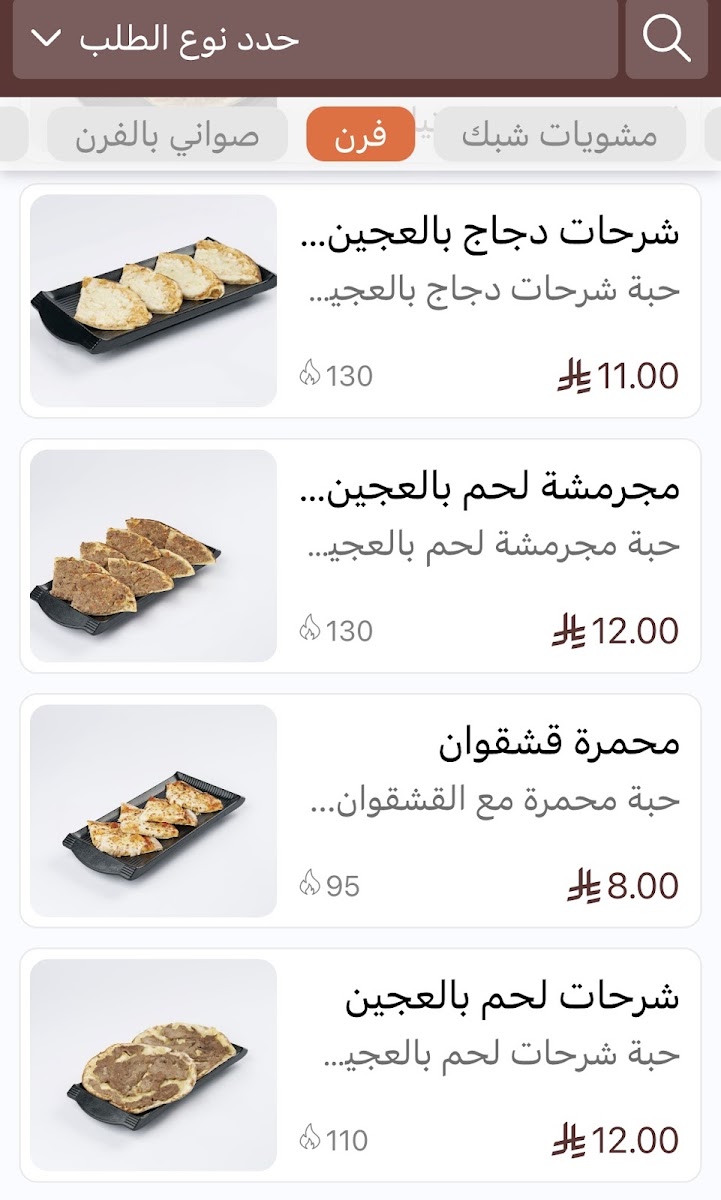View the شرحات لحم بالعجين menu item
The height and width of the screenshot is (1200, 721).
click(x=360, y=1066)
